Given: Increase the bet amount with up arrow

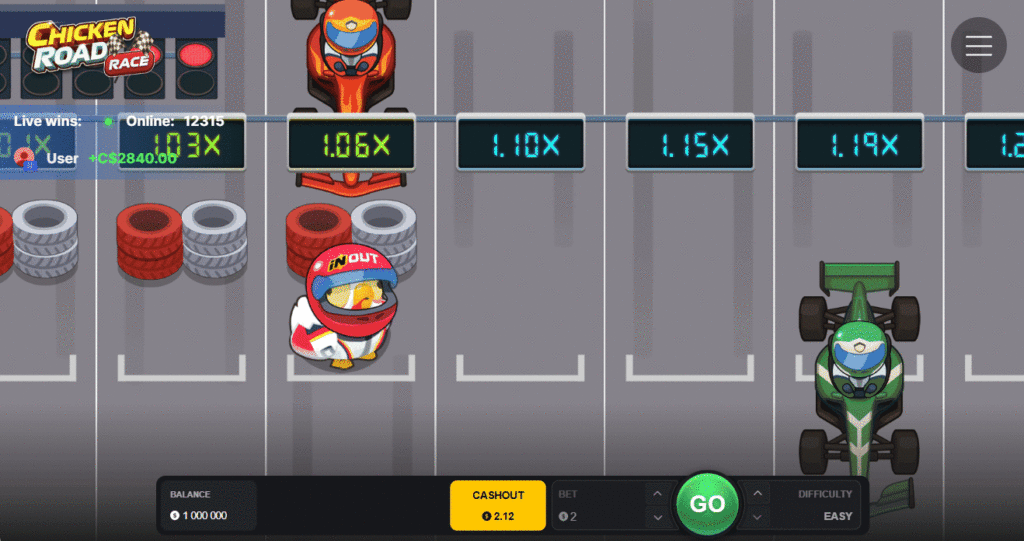Looking at the screenshot, I should [x=657, y=493].
